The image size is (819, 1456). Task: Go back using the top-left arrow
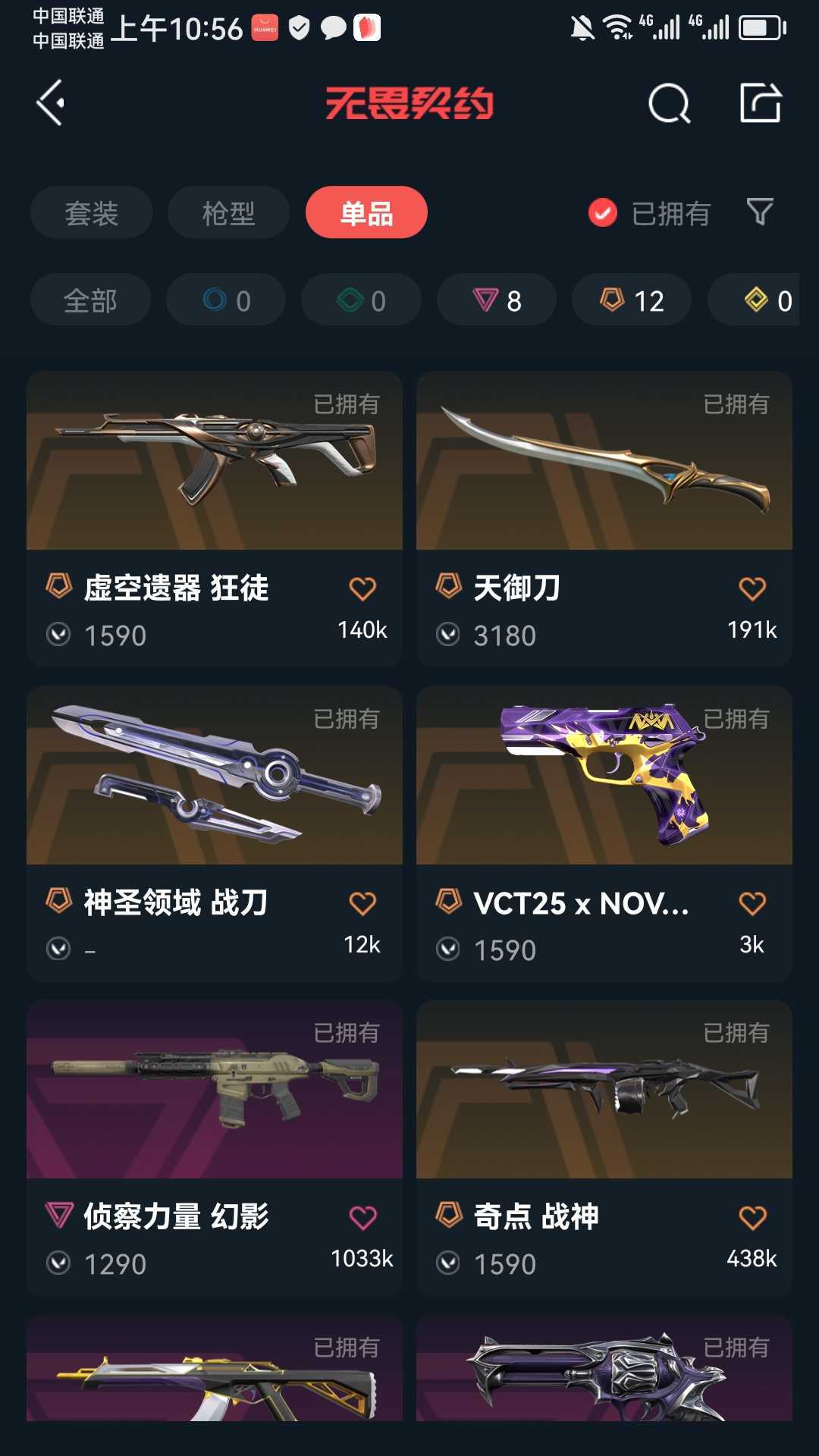[x=51, y=103]
